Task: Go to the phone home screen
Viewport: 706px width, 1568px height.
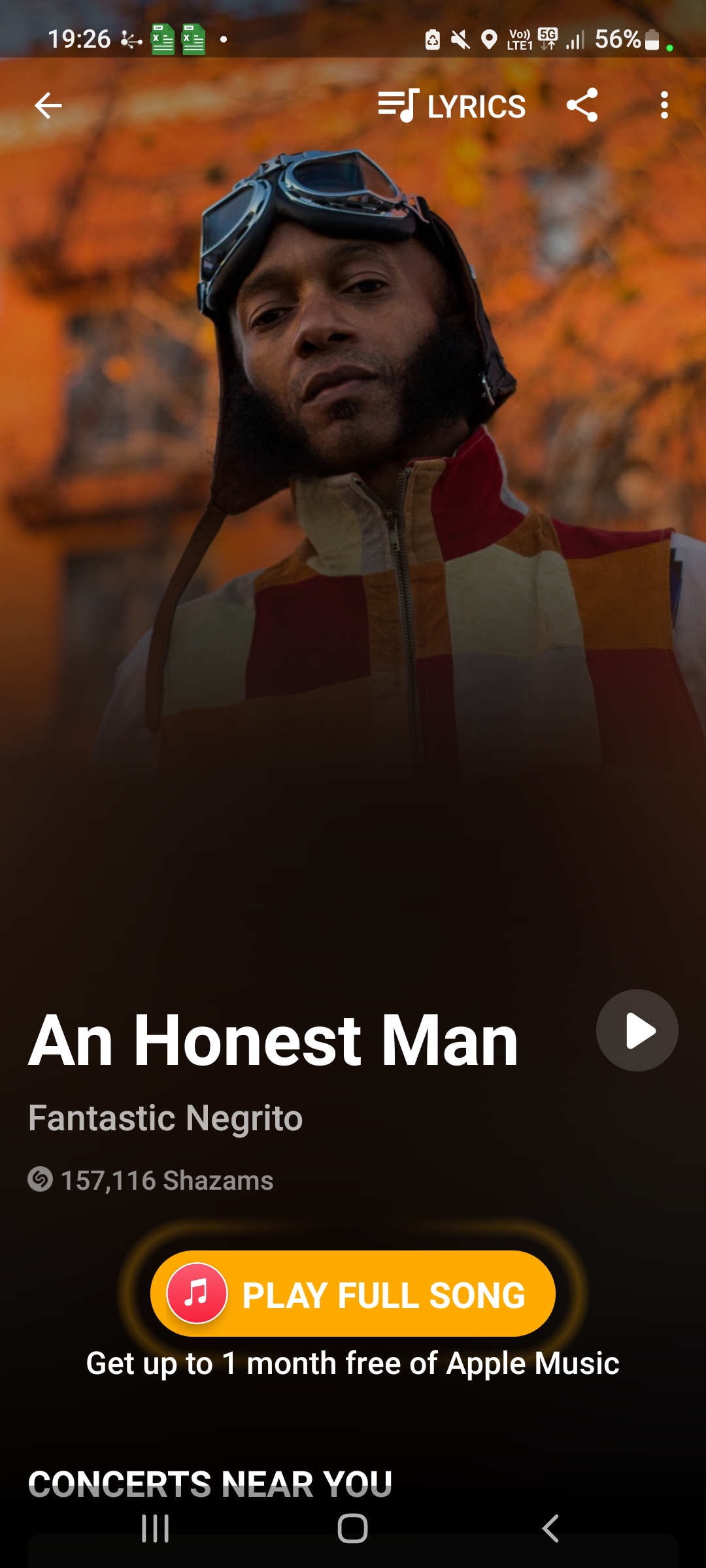Action: 353,1528
